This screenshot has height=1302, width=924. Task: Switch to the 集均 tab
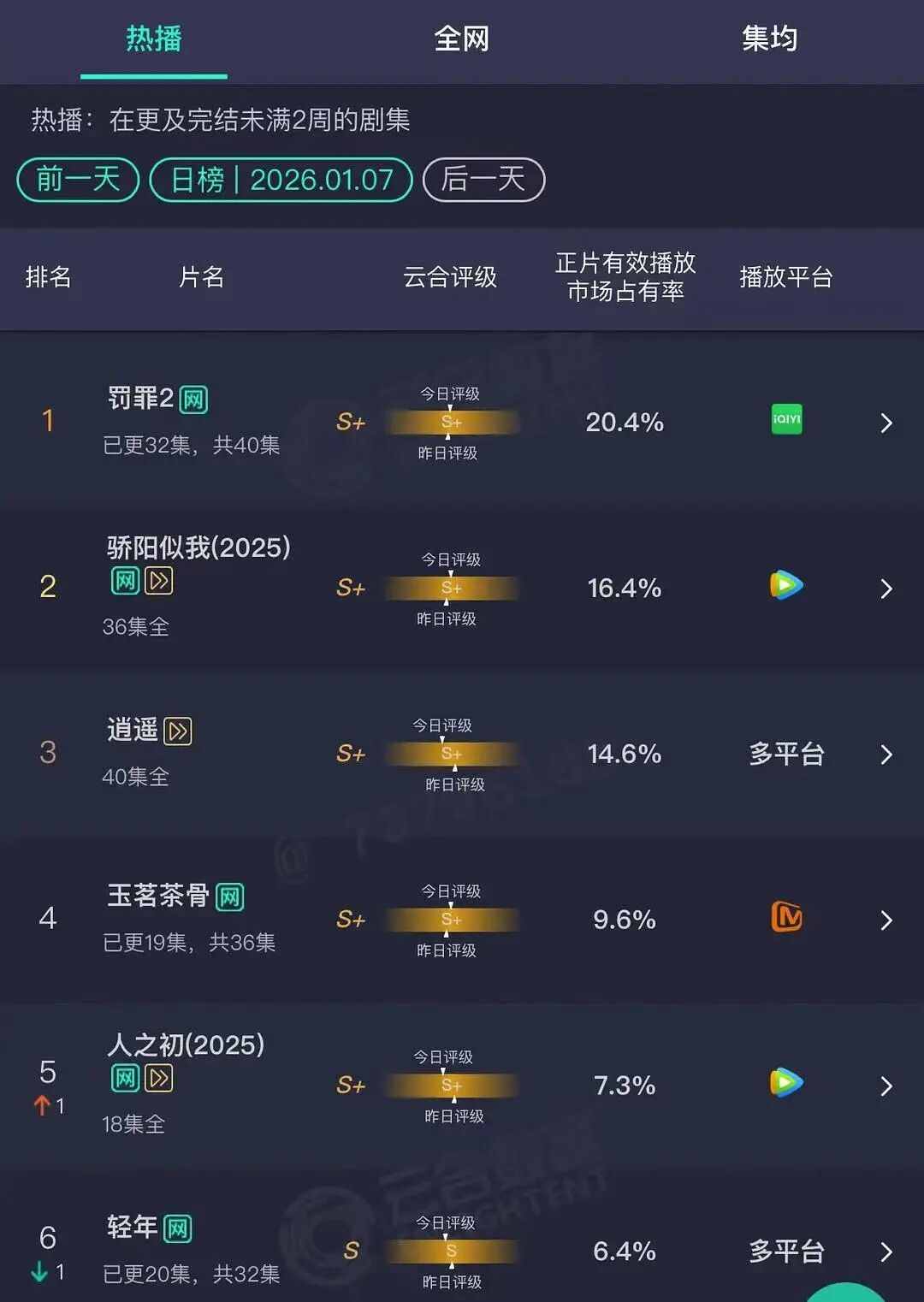point(769,39)
